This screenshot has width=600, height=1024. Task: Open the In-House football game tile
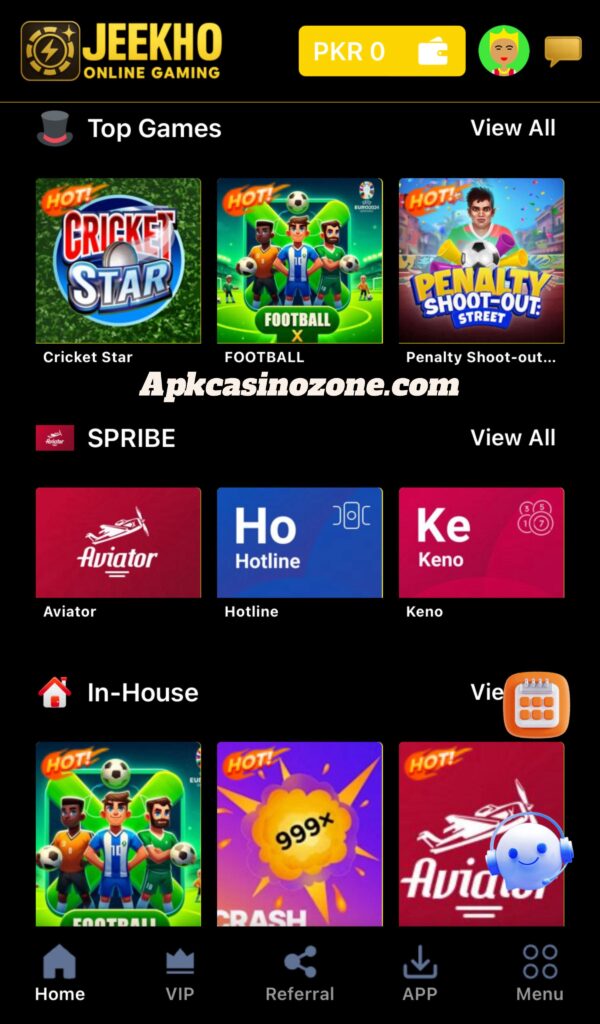point(118,834)
